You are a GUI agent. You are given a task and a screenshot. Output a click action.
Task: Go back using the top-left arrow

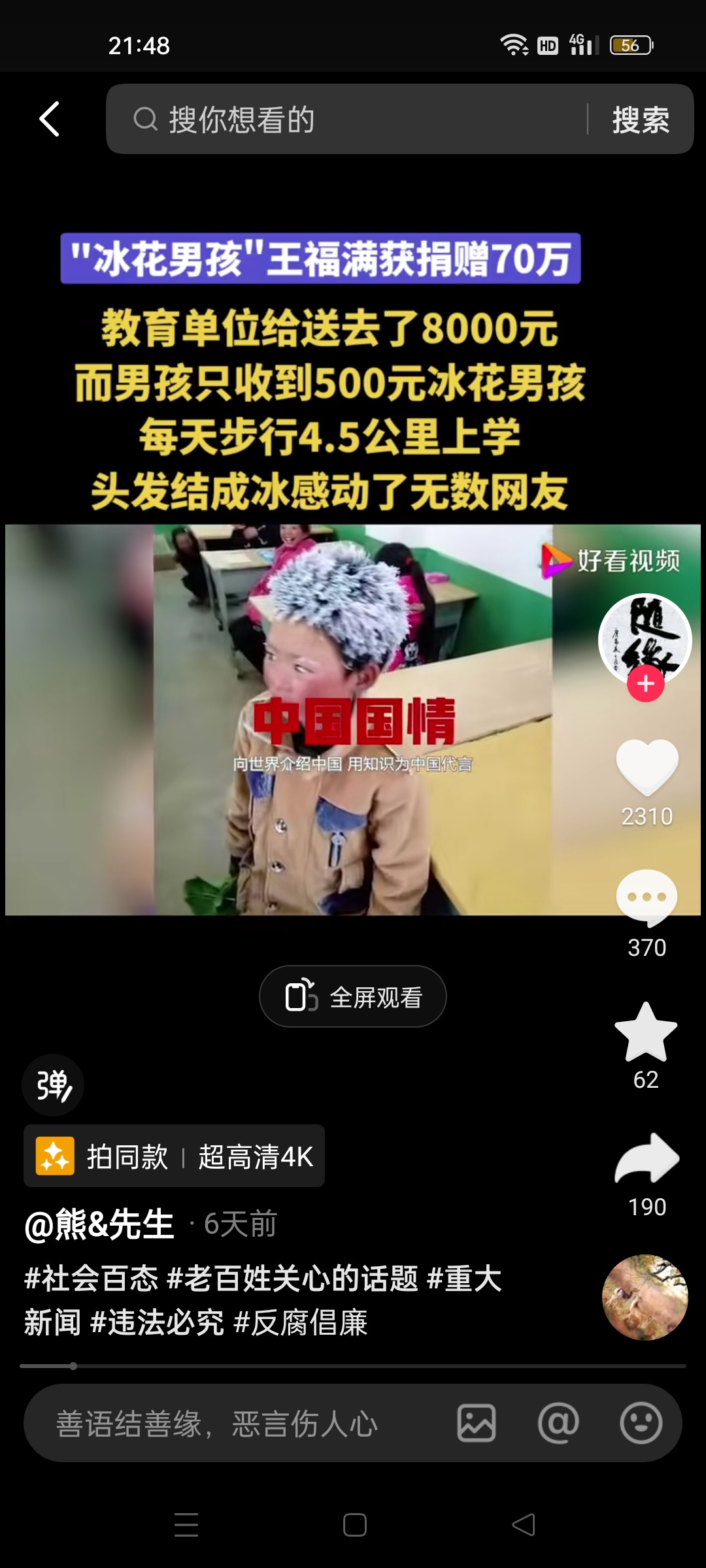(50, 119)
